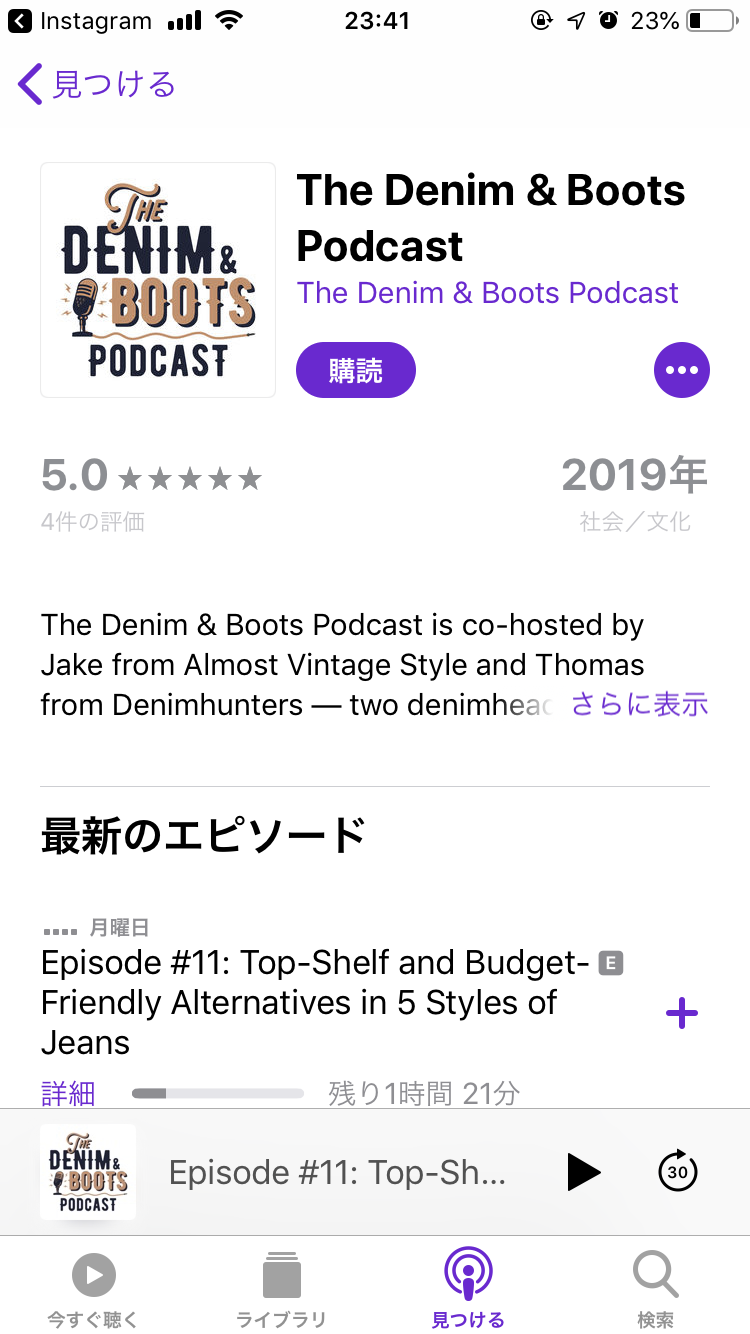Image resolution: width=750 pixels, height=1334 pixels.
Task: Add Episode #11 to library
Action: [681, 1014]
